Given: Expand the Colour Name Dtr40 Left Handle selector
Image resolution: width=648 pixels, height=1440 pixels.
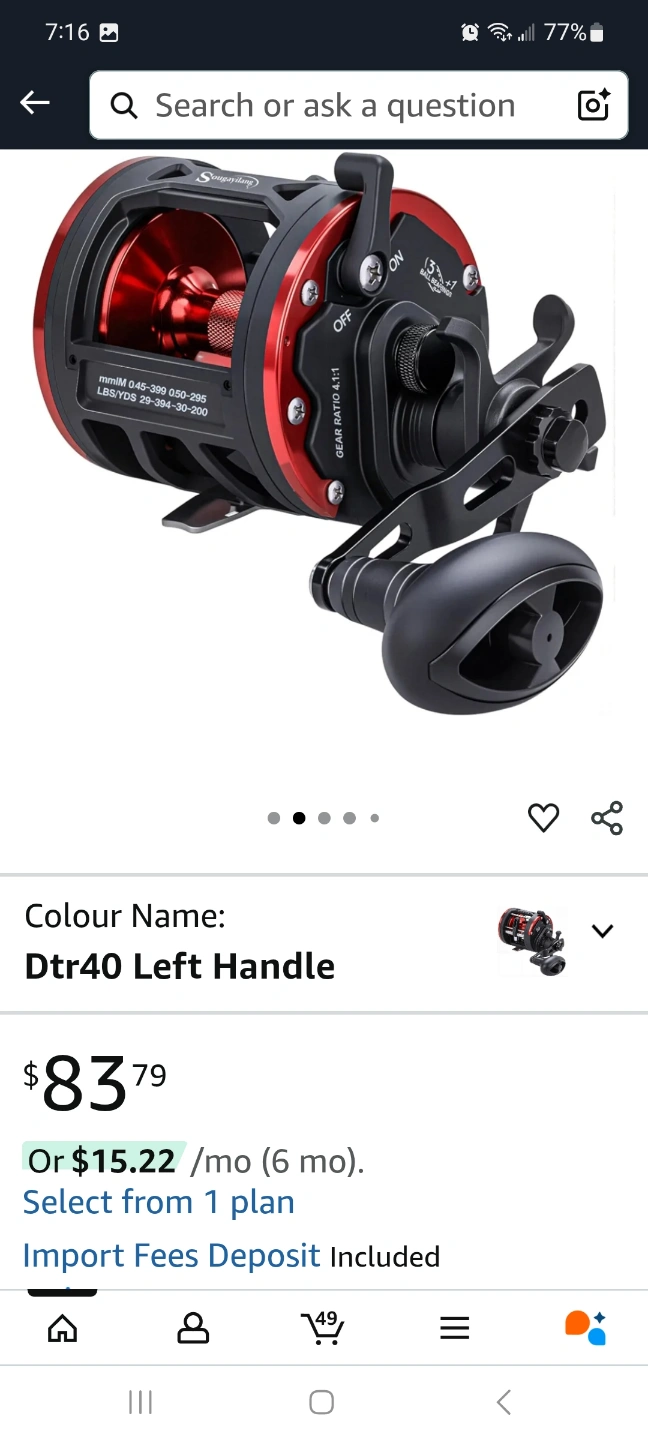Looking at the screenshot, I should 602,931.
